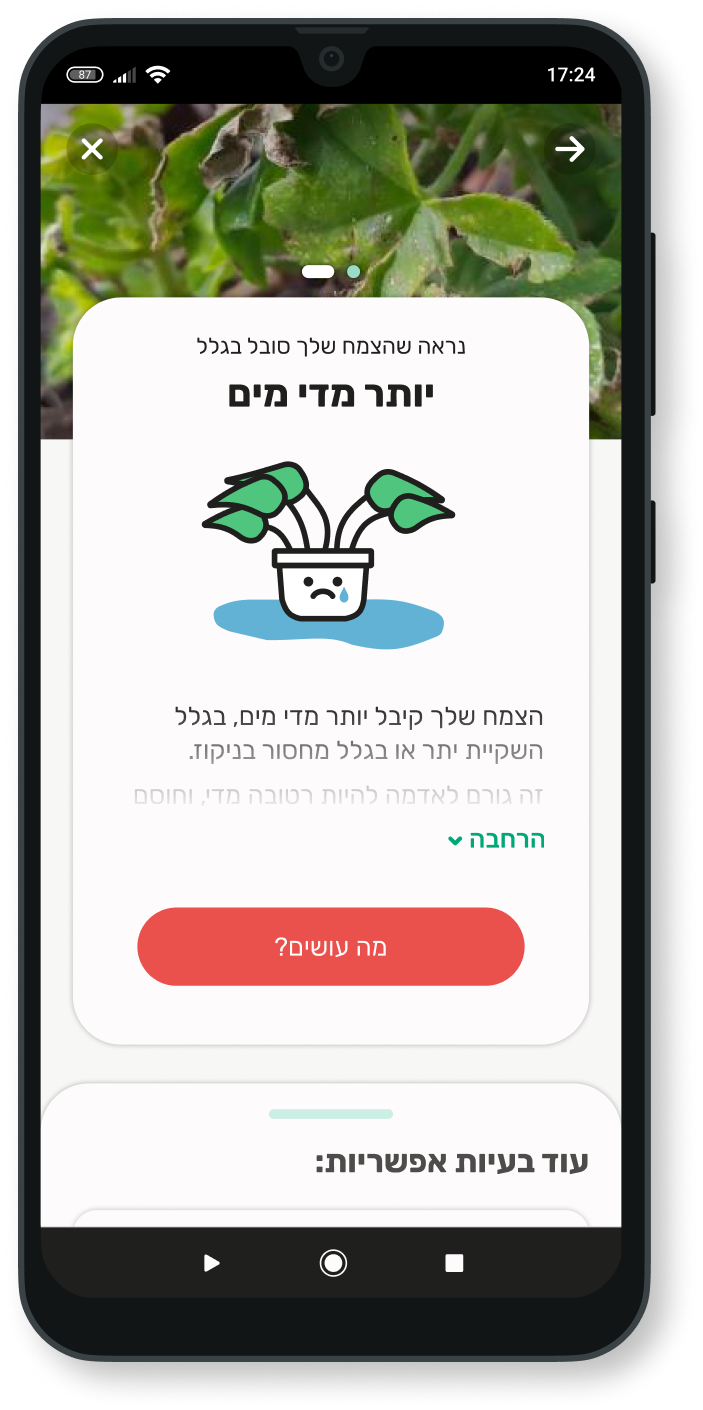Viewport: 703px width, 1410px height.
Task: Tap the system home button
Action: [332, 1263]
